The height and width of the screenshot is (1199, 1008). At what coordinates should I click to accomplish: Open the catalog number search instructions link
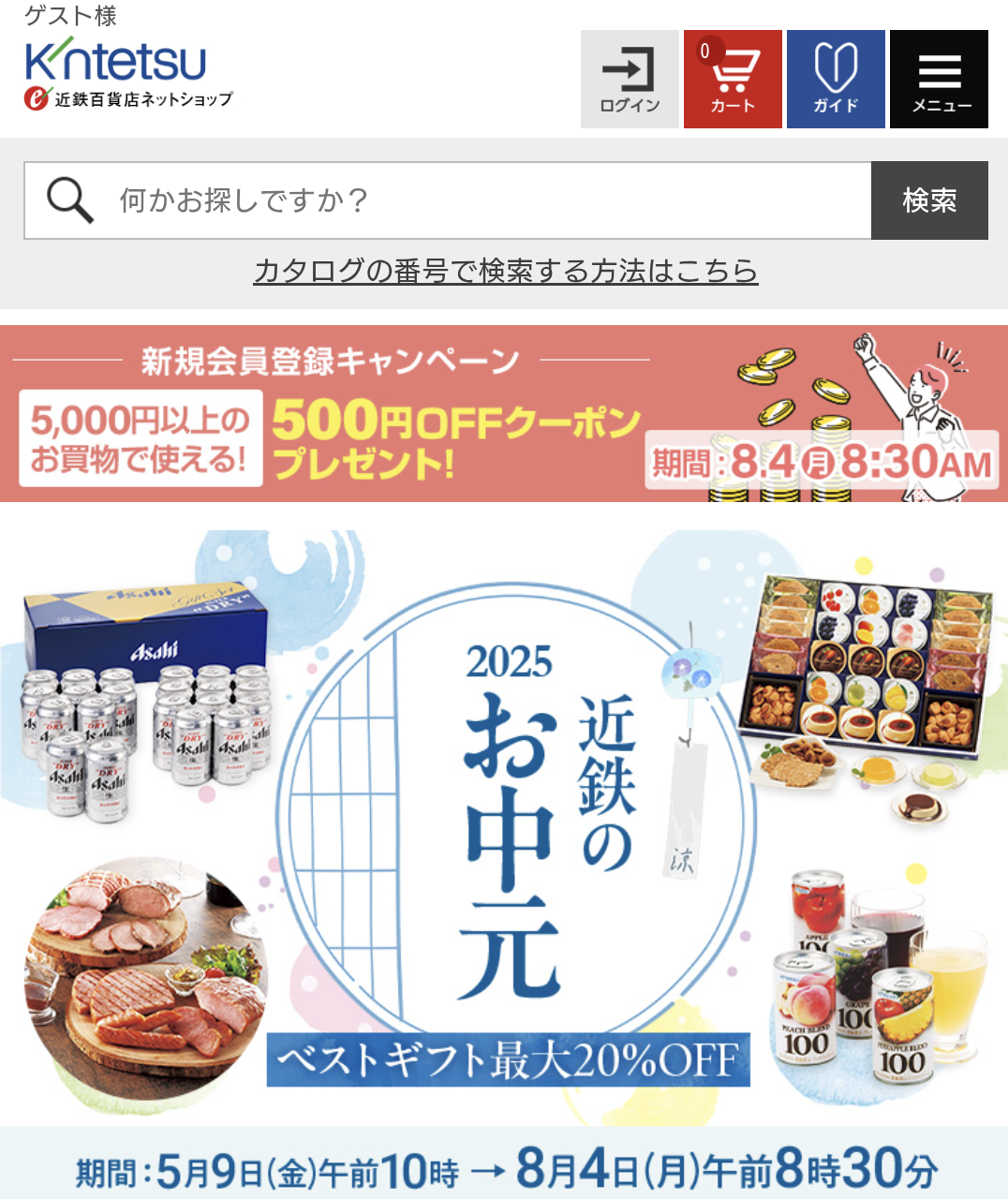(x=505, y=271)
